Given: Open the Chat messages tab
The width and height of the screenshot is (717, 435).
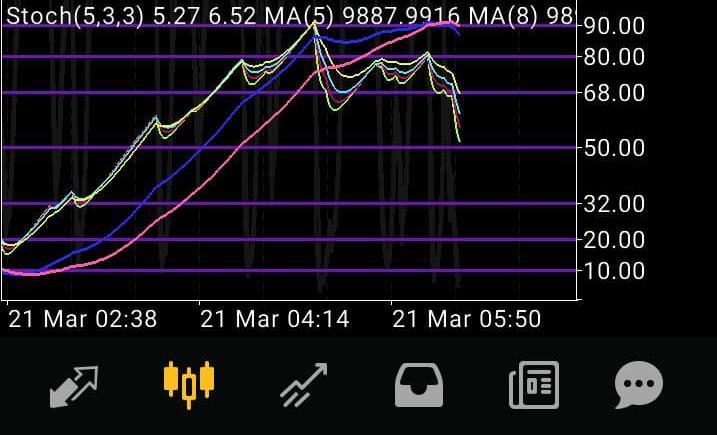Looking at the screenshot, I should pos(639,385).
